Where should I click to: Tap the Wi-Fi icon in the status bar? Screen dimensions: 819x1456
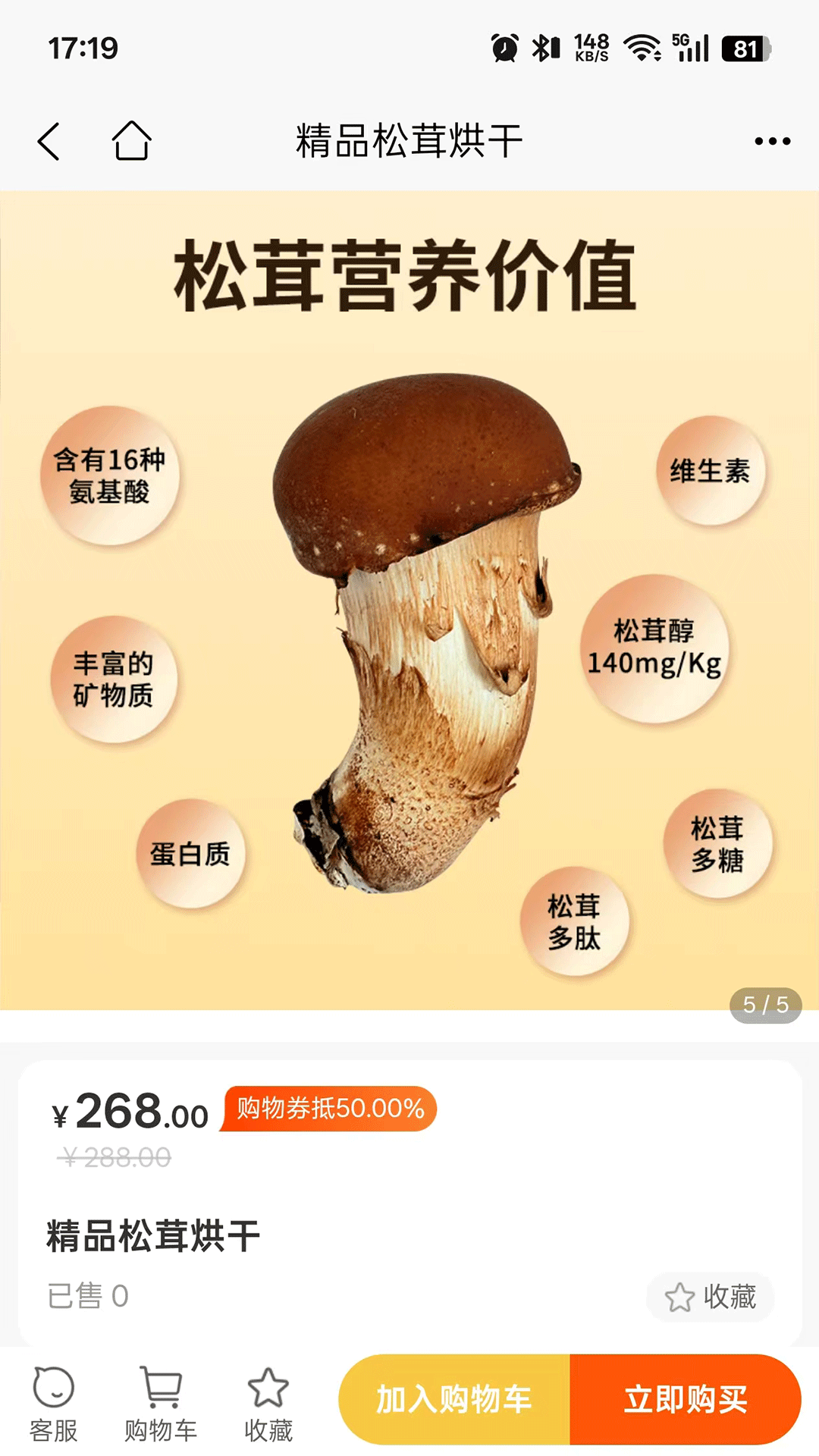coord(641,47)
